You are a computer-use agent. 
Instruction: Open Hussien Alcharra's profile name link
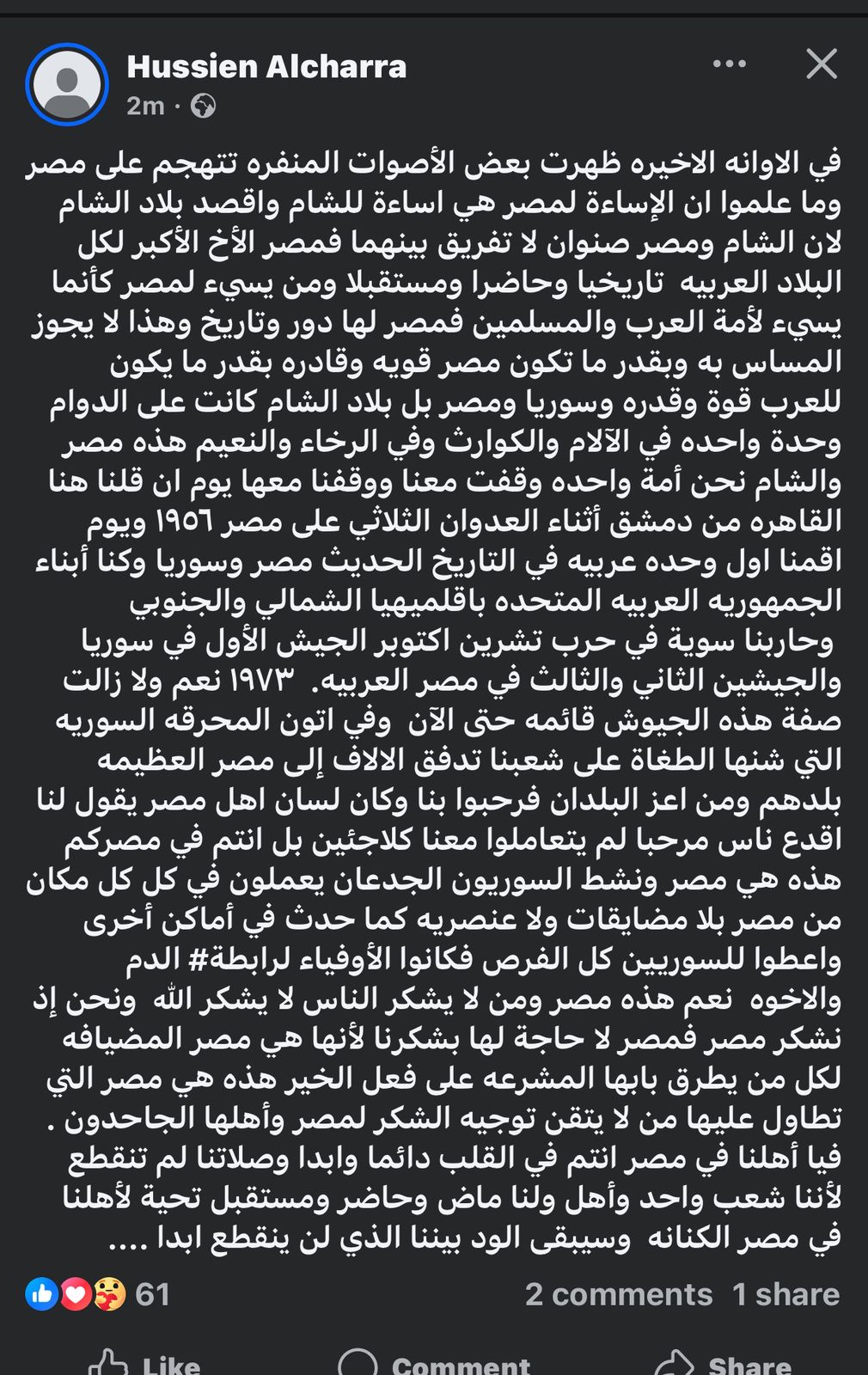tap(266, 67)
